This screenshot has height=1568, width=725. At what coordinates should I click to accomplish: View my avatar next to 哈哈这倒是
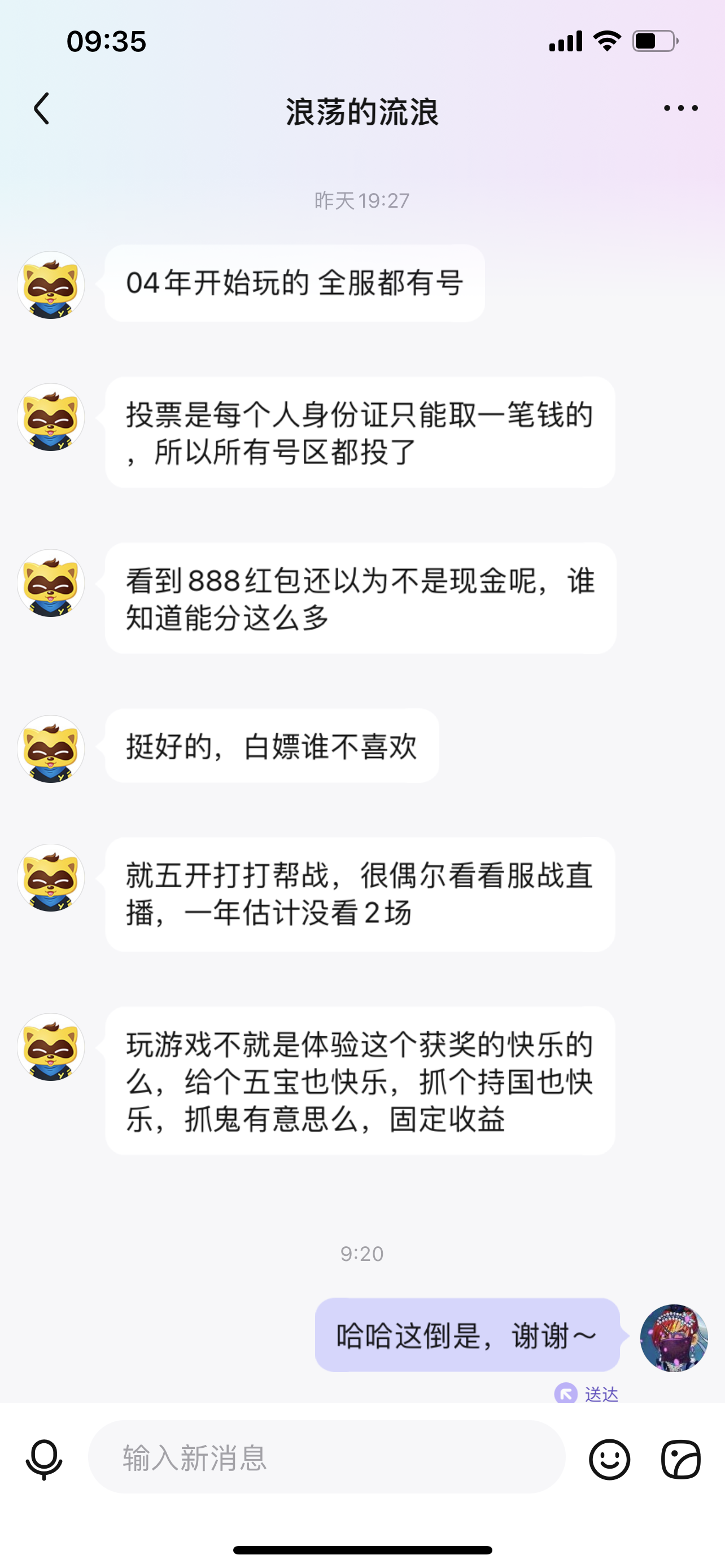point(673,1337)
